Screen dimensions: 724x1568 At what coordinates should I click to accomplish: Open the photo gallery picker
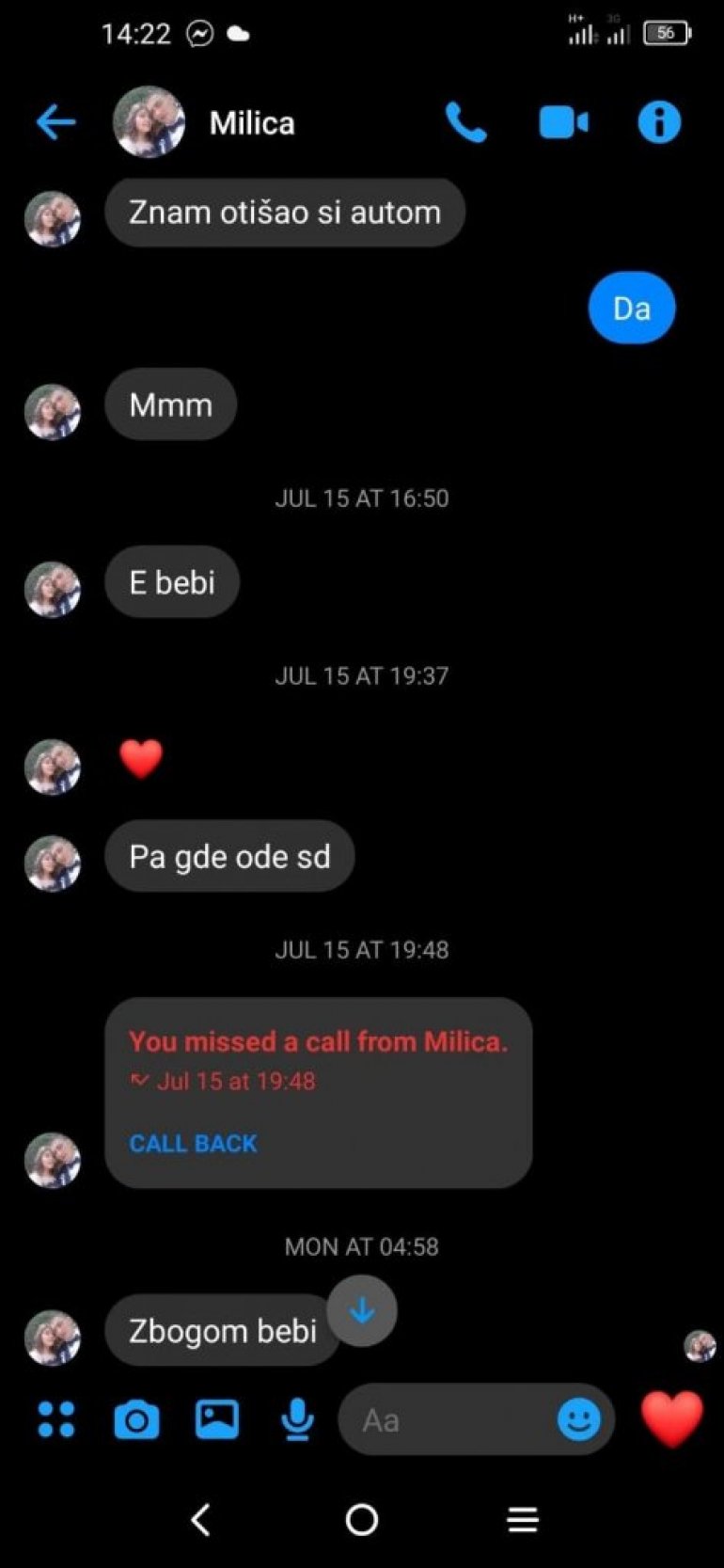click(217, 1419)
